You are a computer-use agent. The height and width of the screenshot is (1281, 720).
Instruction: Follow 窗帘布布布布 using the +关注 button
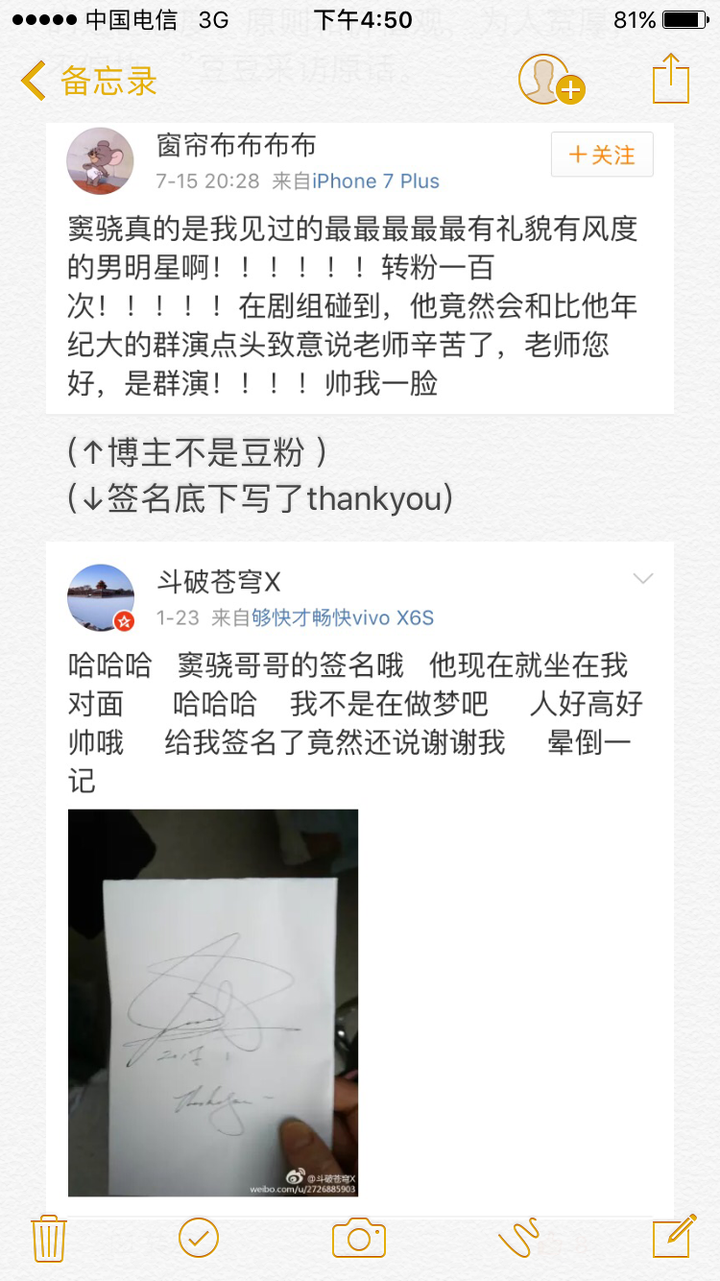pyautogui.click(x=601, y=154)
